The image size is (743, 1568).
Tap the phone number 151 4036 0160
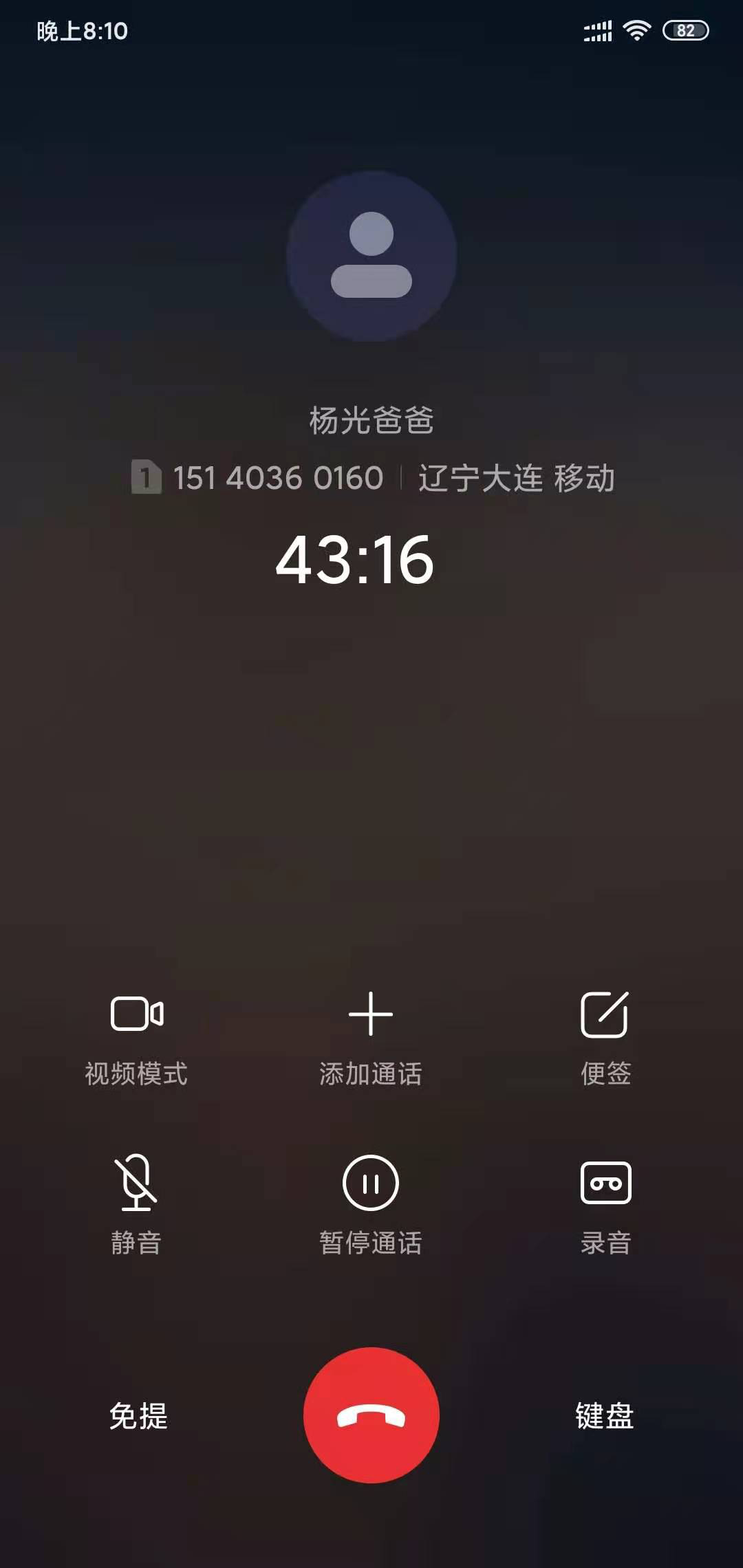tap(275, 477)
